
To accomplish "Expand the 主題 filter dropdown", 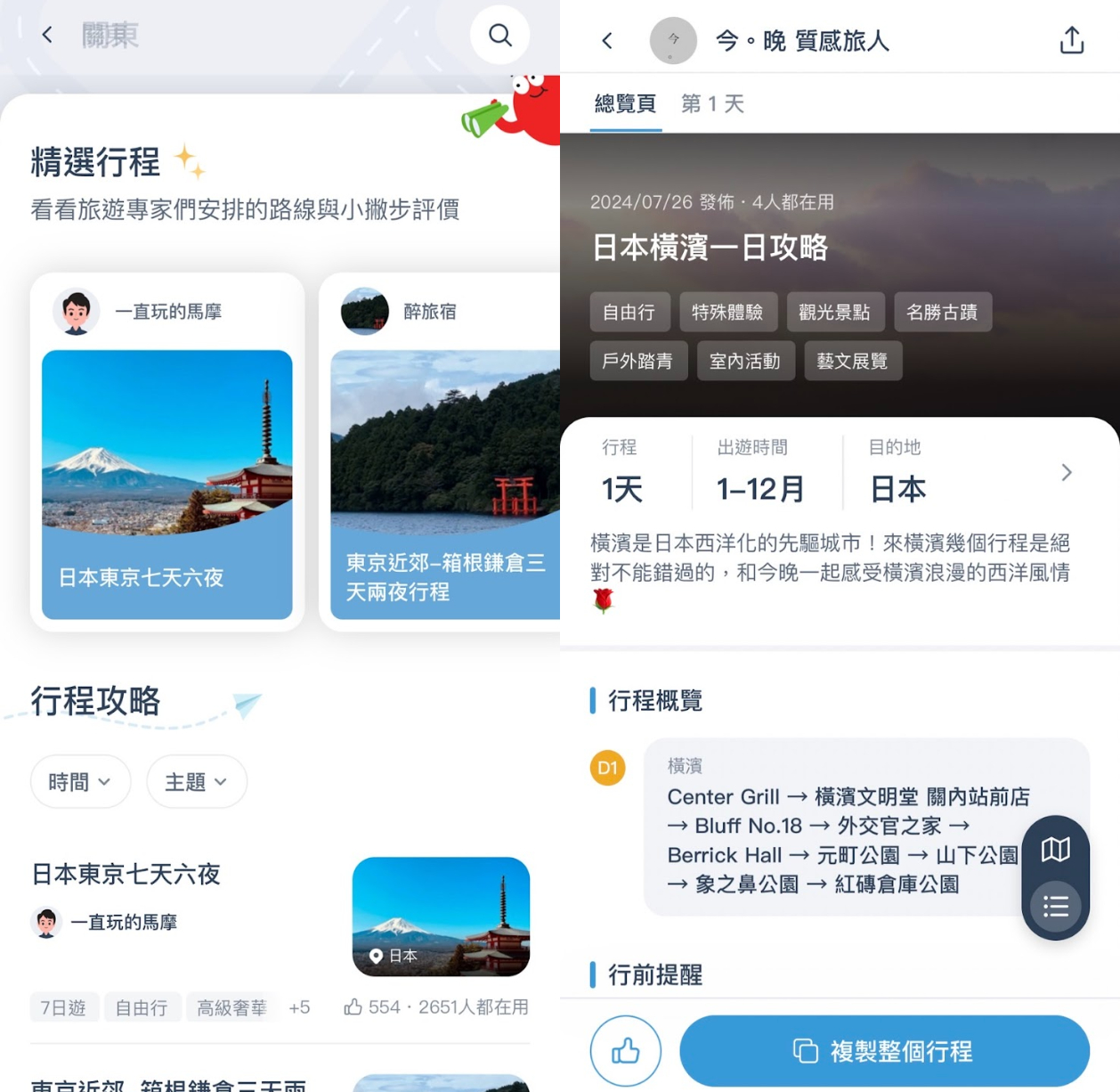I will [196, 782].
